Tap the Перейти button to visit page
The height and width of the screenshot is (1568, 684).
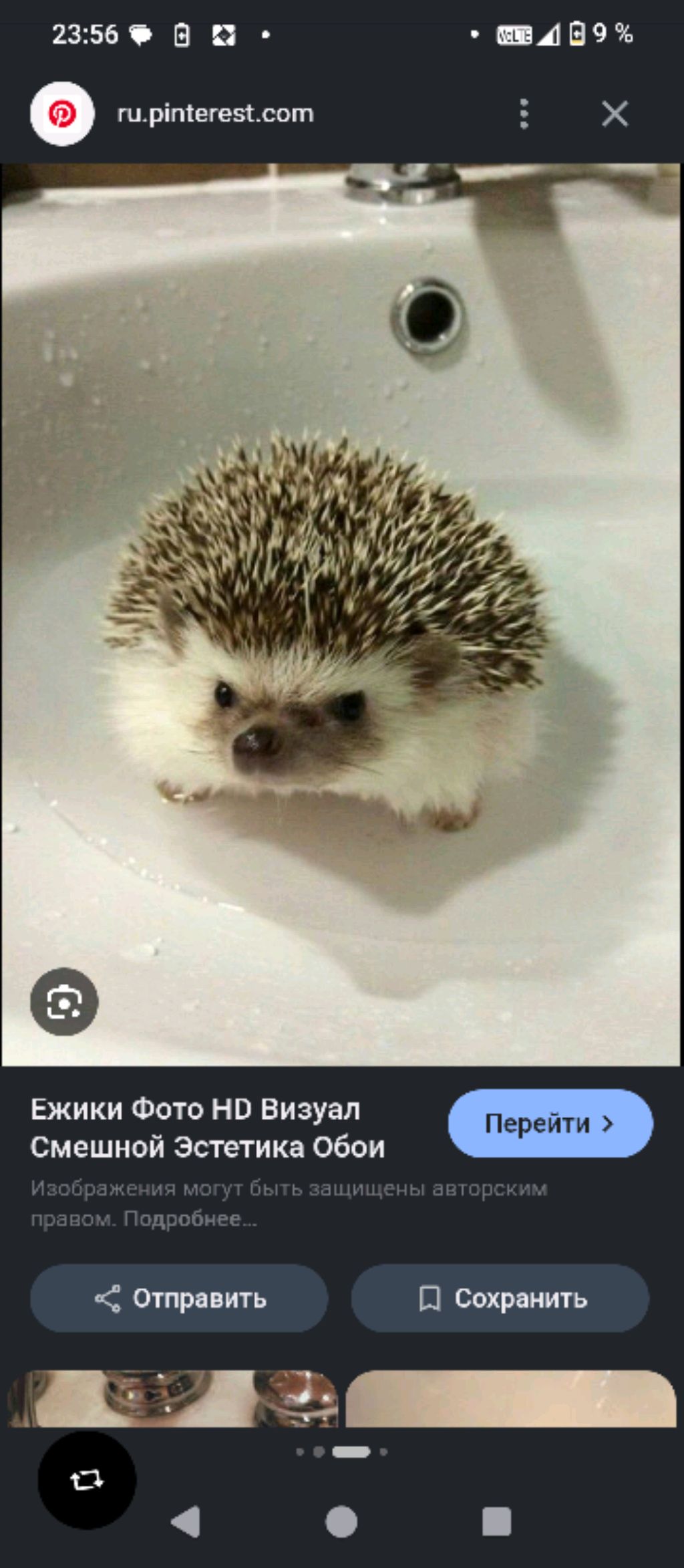pyautogui.click(x=550, y=1124)
